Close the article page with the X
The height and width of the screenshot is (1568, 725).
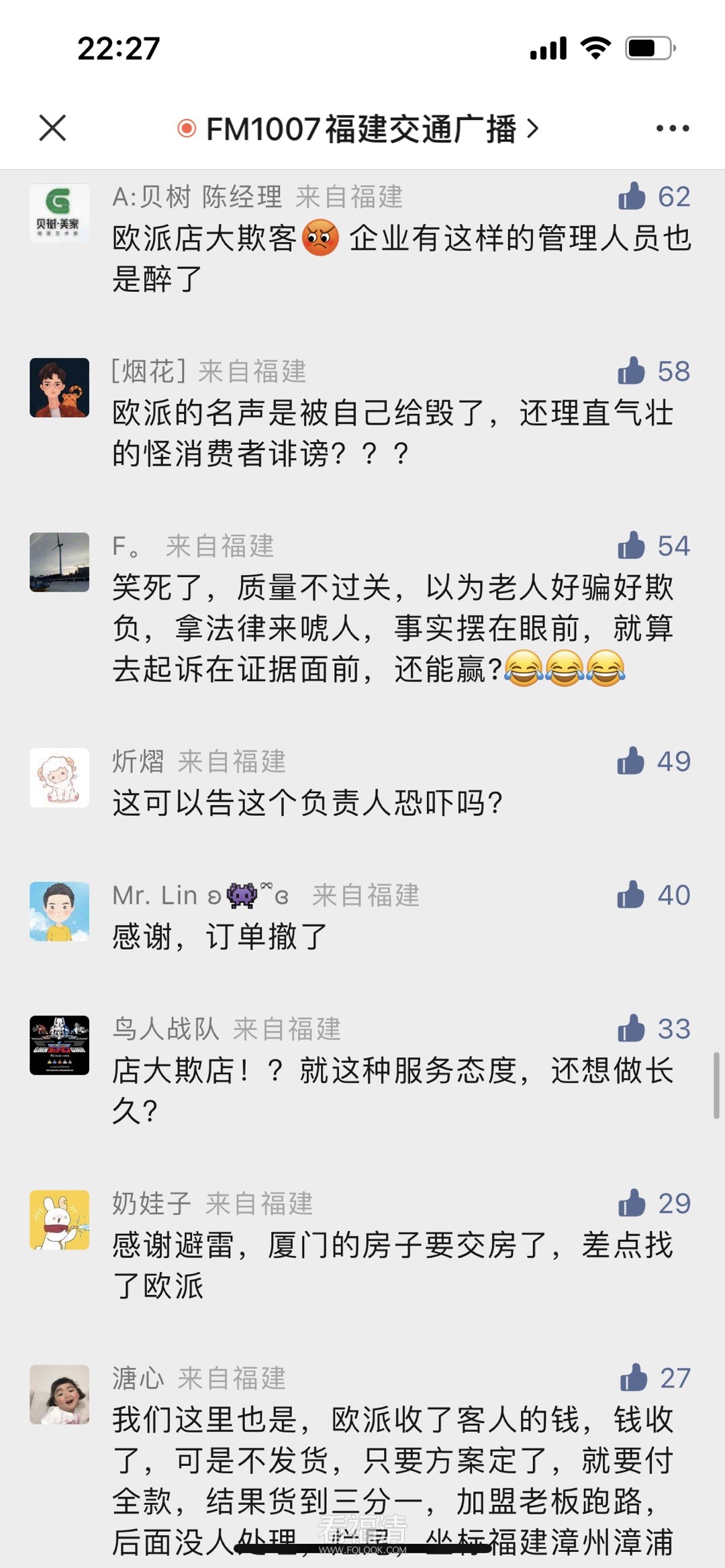coord(52,127)
